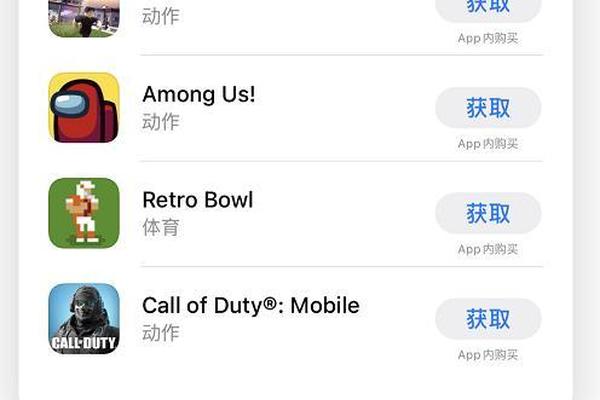Get the Among Us! app
The height and width of the screenshot is (400, 600).
pyautogui.click(x=488, y=108)
